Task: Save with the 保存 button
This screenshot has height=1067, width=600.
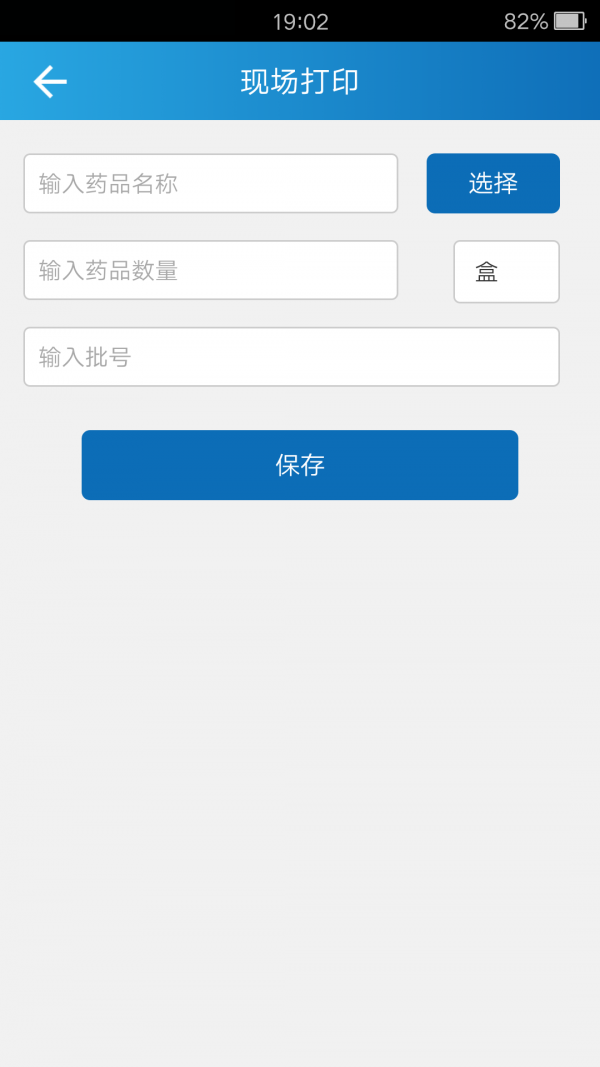Action: 299,465
